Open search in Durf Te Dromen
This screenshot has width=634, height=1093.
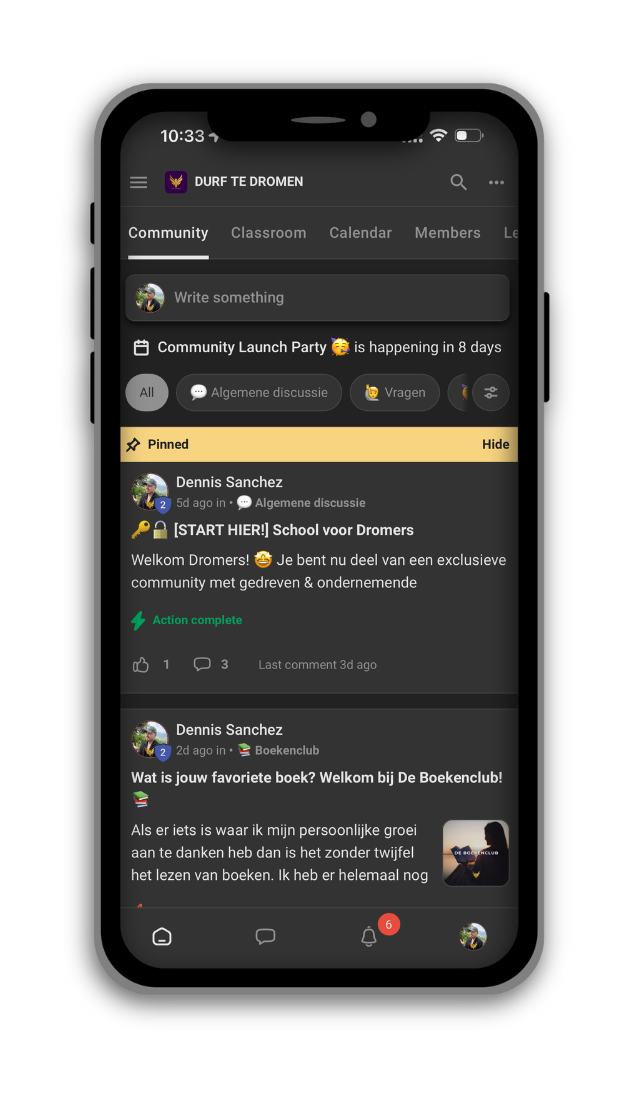click(x=458, y=182)
